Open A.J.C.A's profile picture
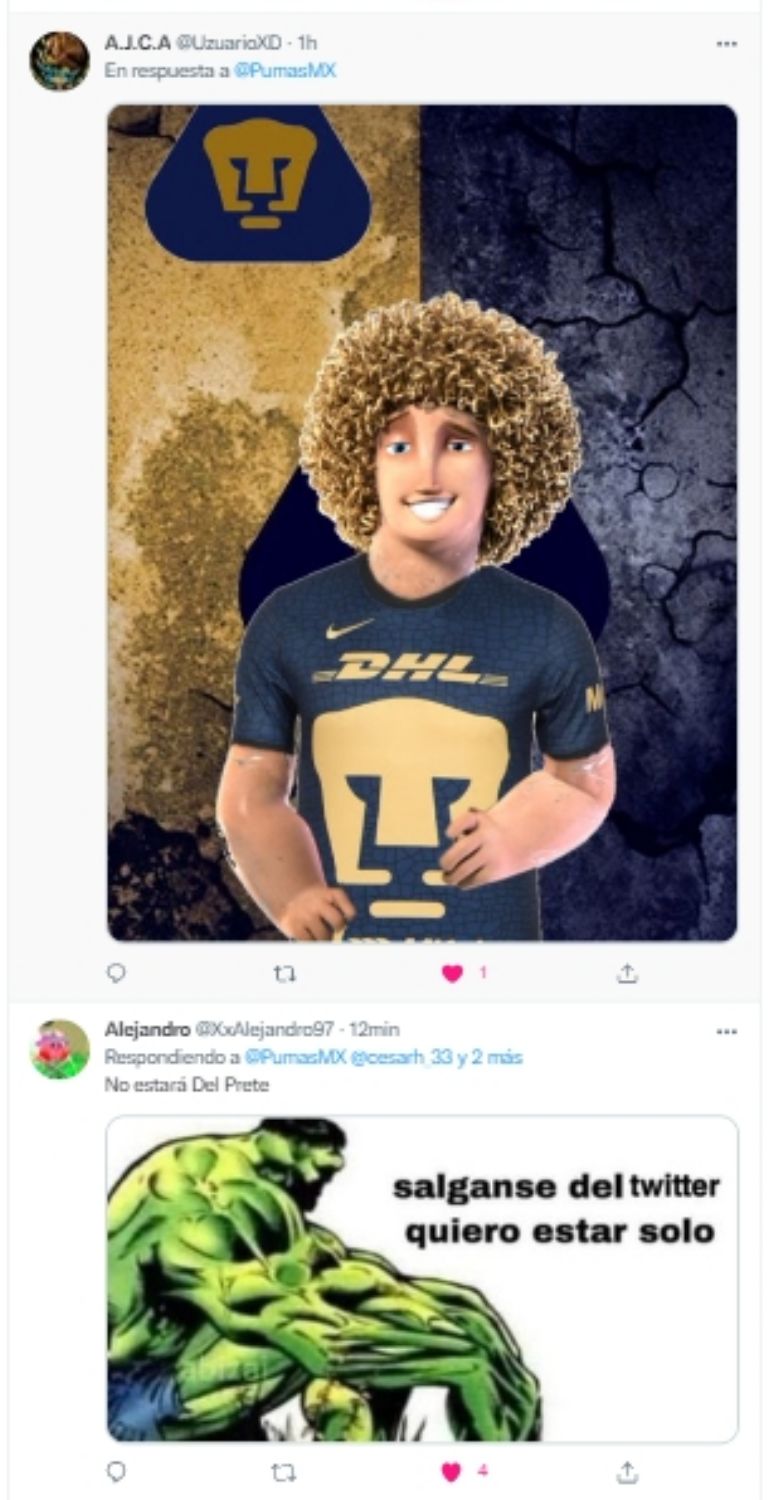The image size is (768, 1500). click(x=59, y=61)
